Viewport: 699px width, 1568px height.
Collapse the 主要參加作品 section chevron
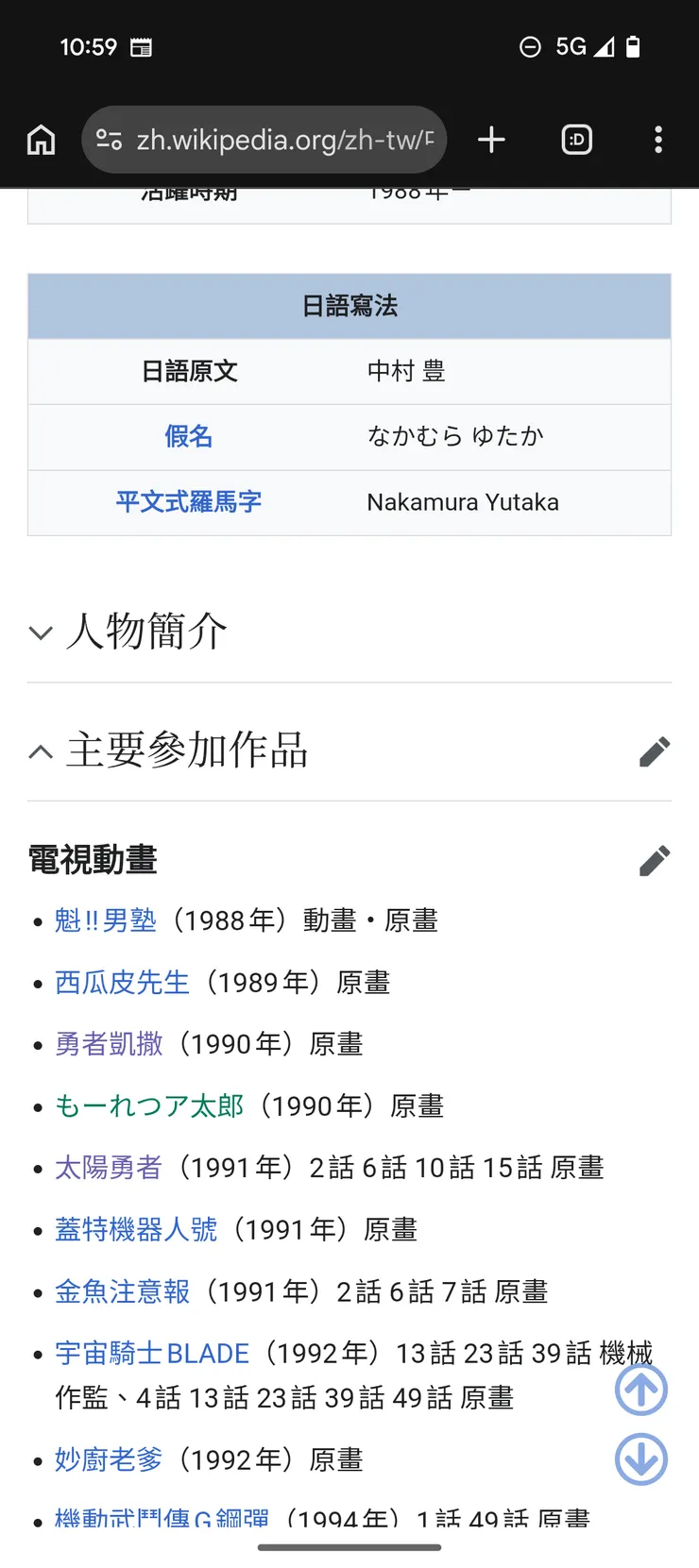(40, 751)
